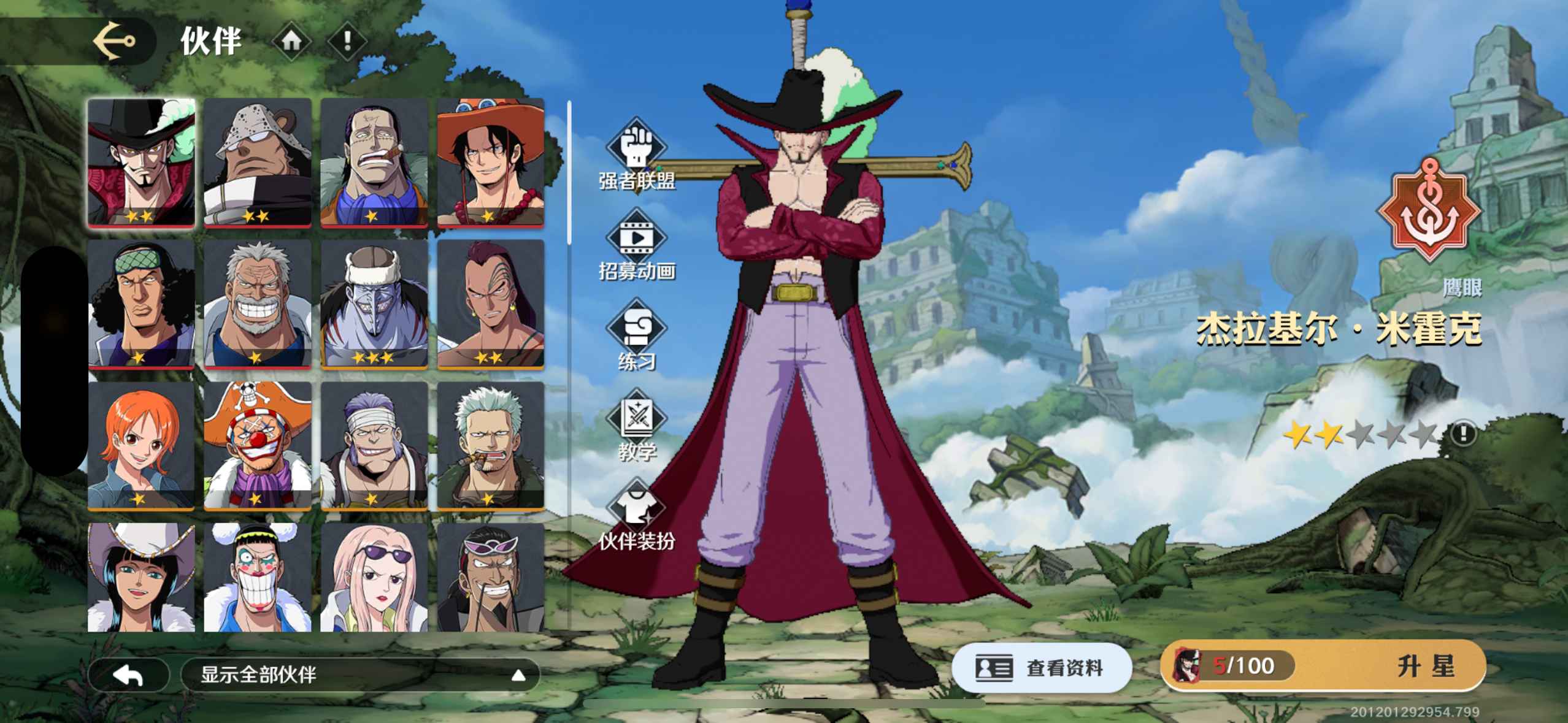Expand the 显示全部伙伴 filter dropdown
1568x723 pixels.
pyautogui.click(x=360, y=675)
